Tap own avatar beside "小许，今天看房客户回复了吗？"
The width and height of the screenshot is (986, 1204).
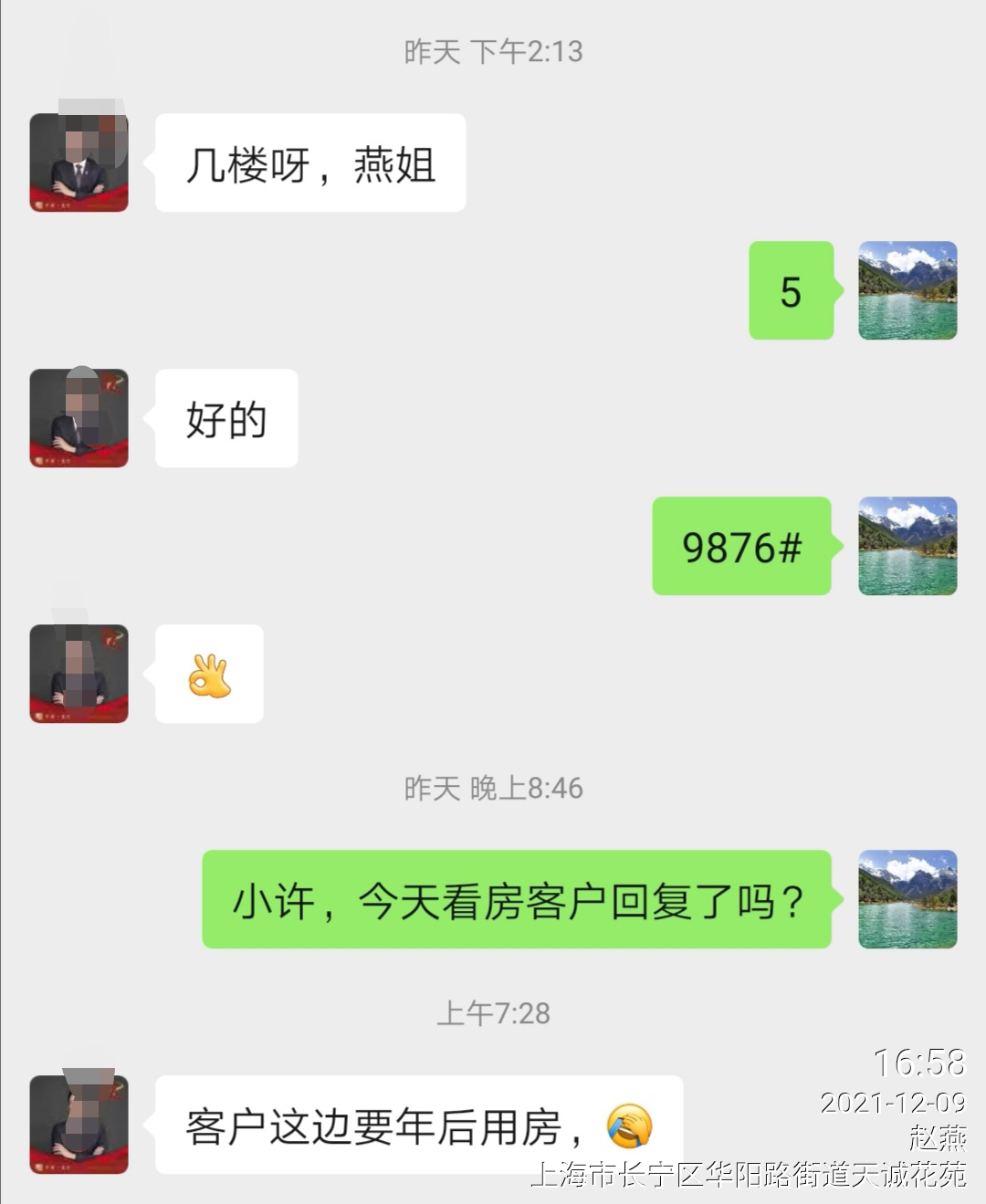point(907,899)
